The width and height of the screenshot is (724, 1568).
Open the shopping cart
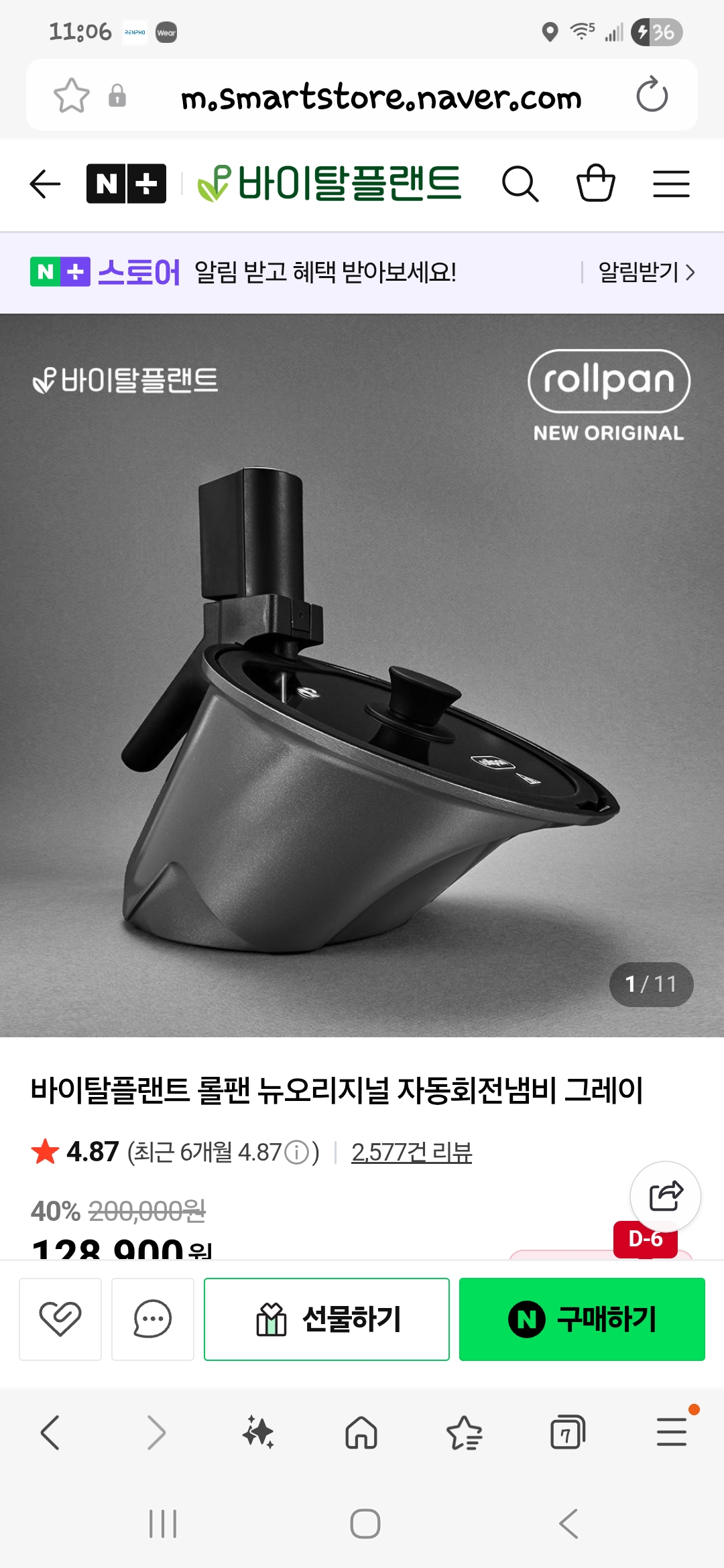(x=595, y=184)
